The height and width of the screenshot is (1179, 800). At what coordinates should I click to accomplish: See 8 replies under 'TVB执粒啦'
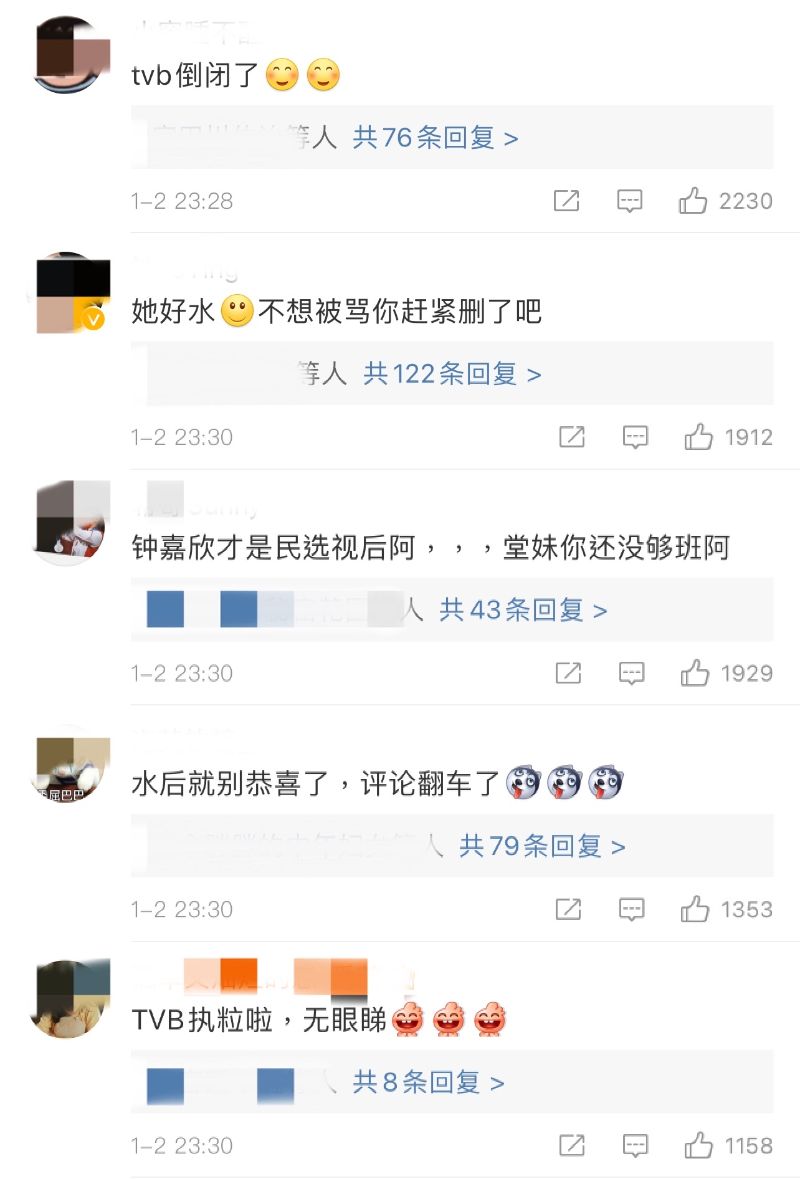click(x=428, y=1082)
